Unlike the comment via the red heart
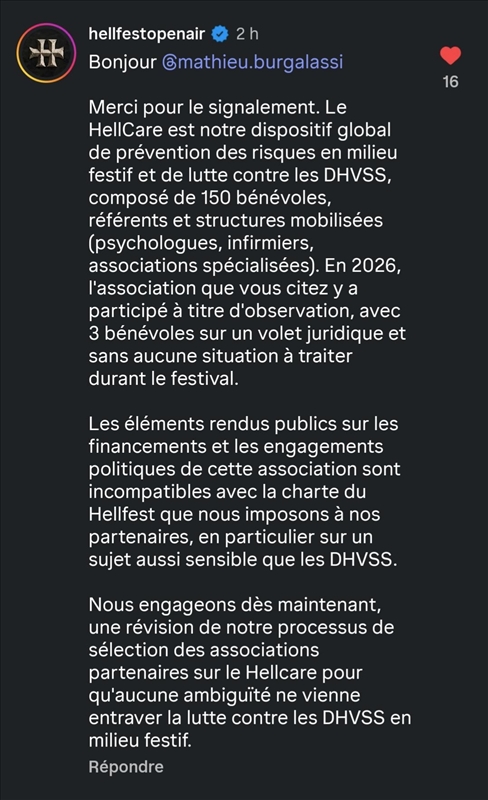Screen dimensions: 488x800 coord(450,56)
